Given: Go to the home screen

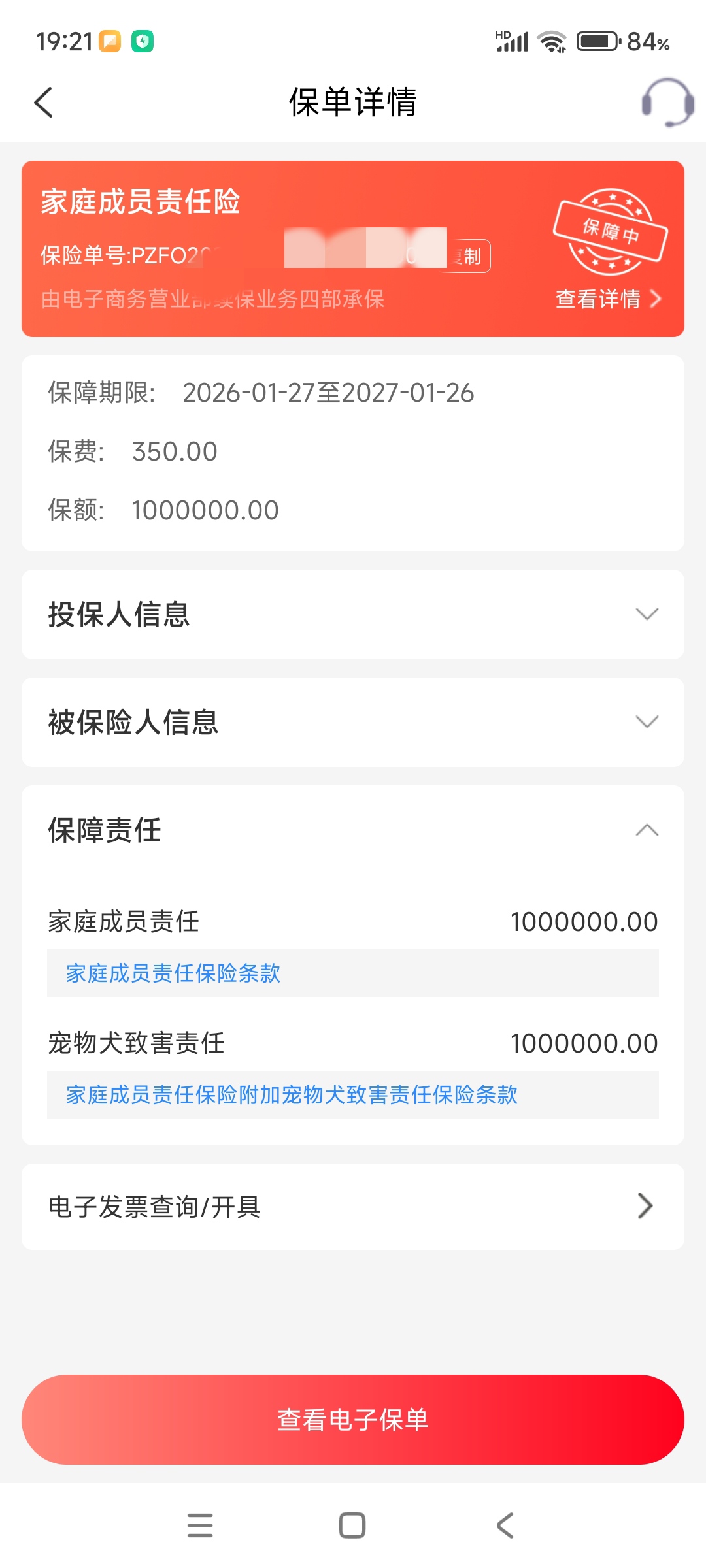Looking at the screenshot, I should [352, 1526].
